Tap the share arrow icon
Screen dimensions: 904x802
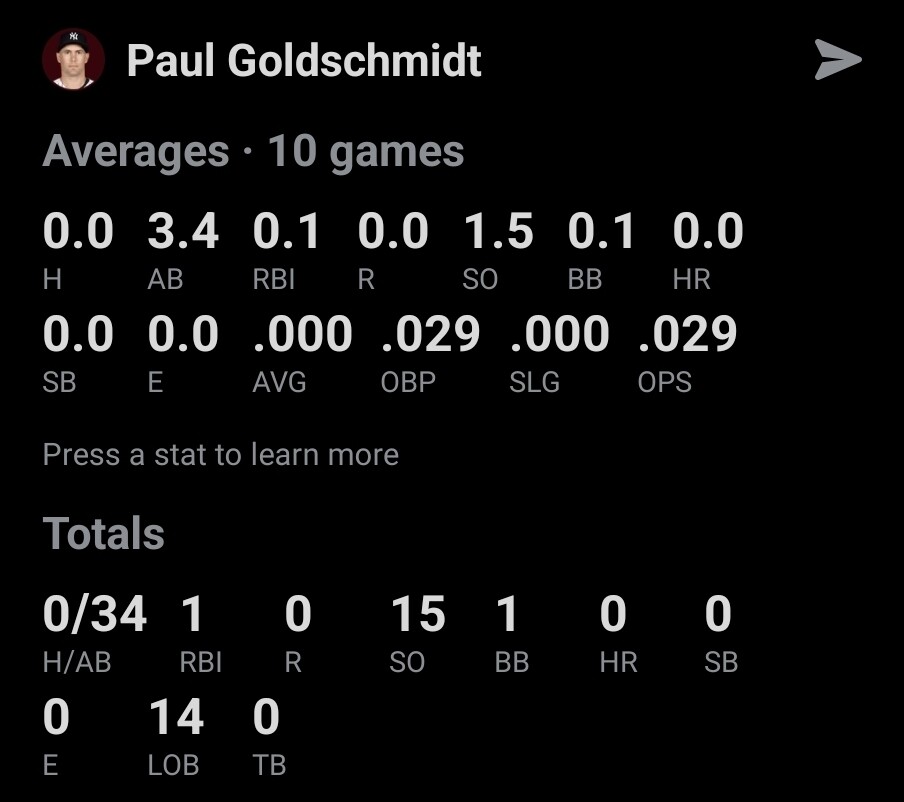[838, 59]
